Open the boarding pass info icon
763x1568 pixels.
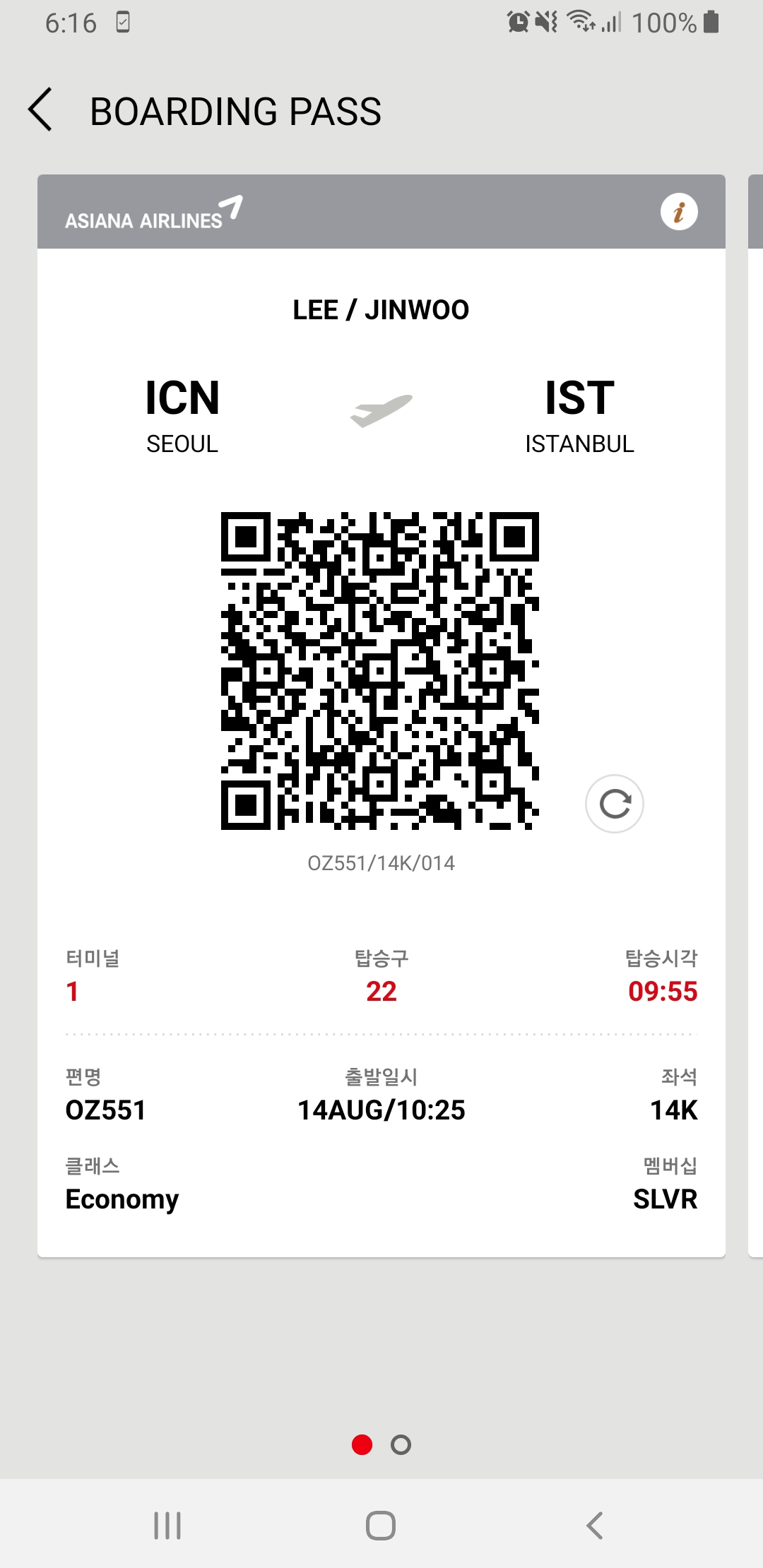coord(679,212)
